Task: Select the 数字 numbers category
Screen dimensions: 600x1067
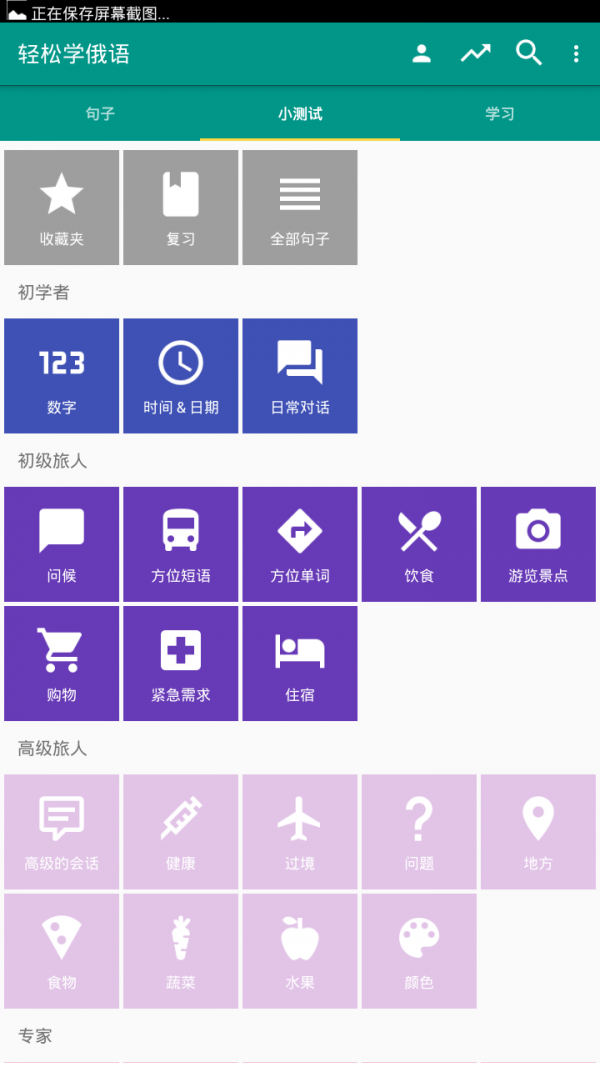Action: 62,376
